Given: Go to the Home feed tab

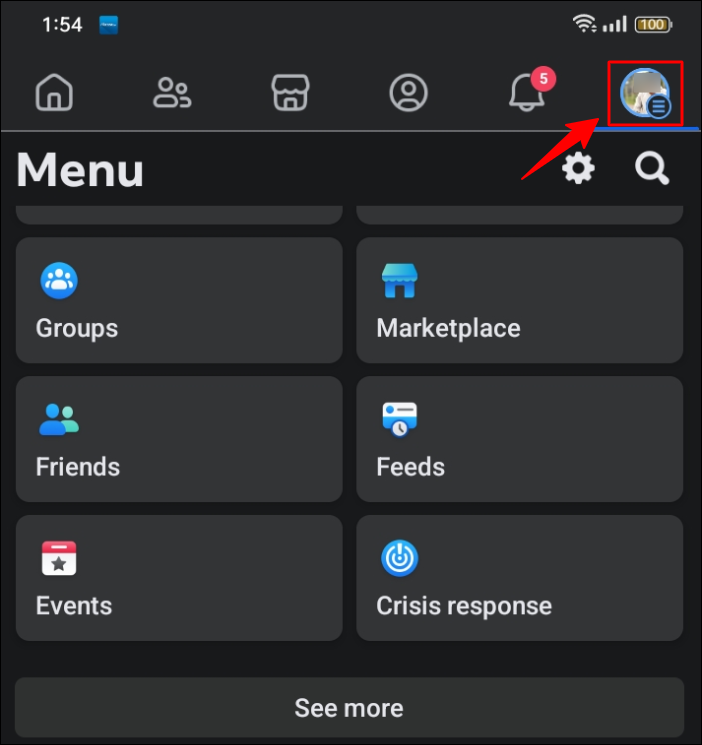Looking at the screenshot, I should point(54,93).
